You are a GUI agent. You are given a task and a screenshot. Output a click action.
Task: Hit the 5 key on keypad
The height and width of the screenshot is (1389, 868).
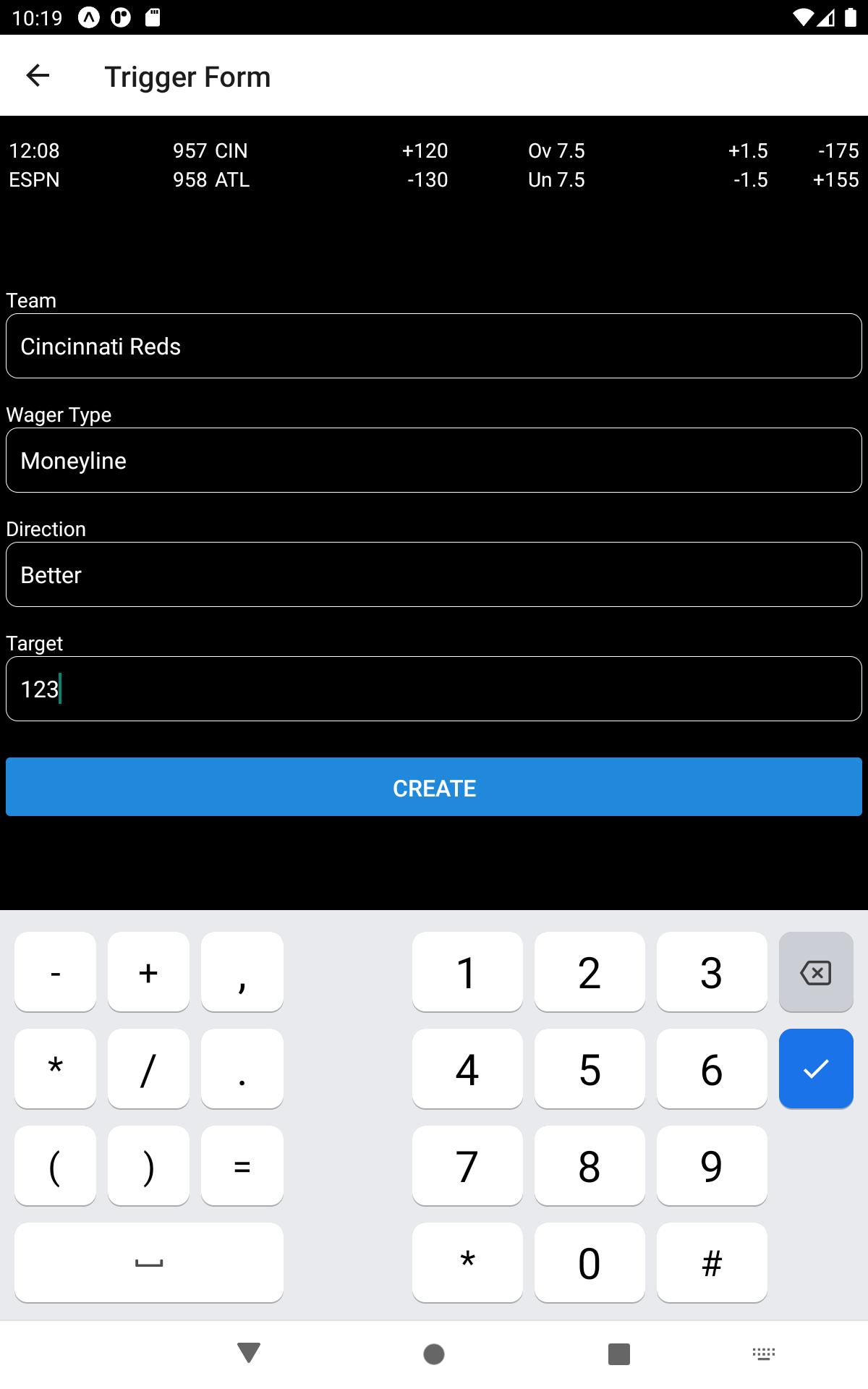(x=590, y=1069)
